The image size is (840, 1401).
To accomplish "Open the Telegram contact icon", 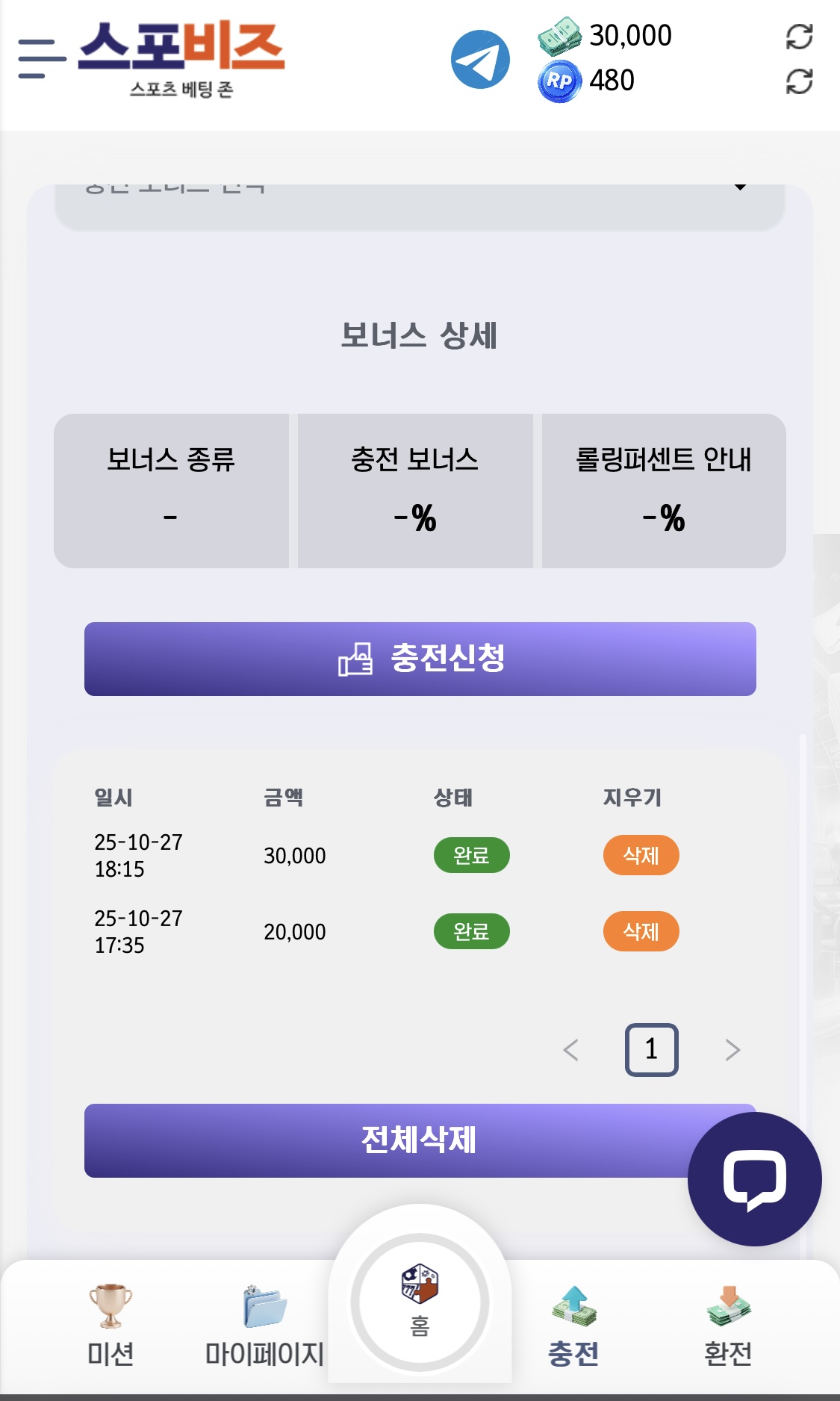I will tap(480, 59).
